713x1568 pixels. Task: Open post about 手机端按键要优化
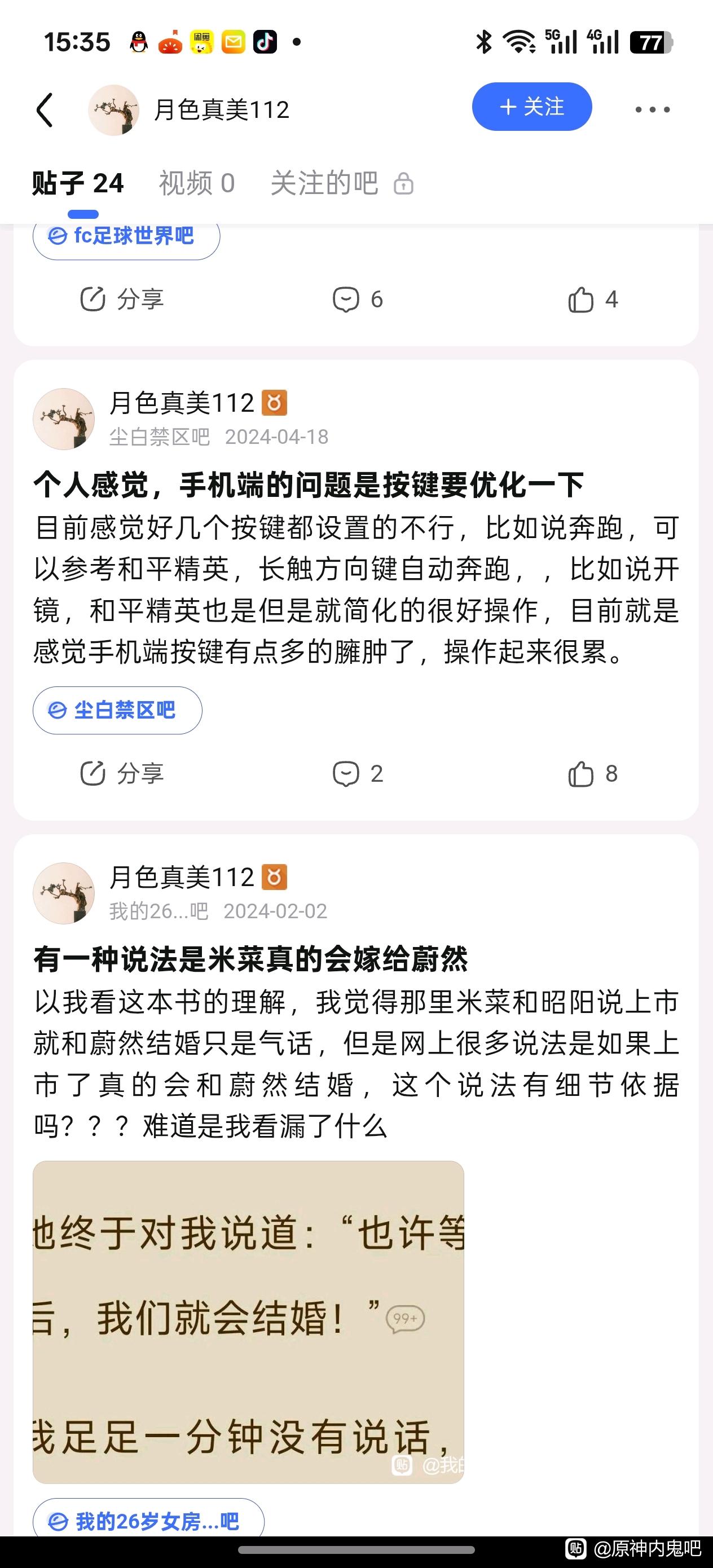pyautogui.click(x=308, y=485)
